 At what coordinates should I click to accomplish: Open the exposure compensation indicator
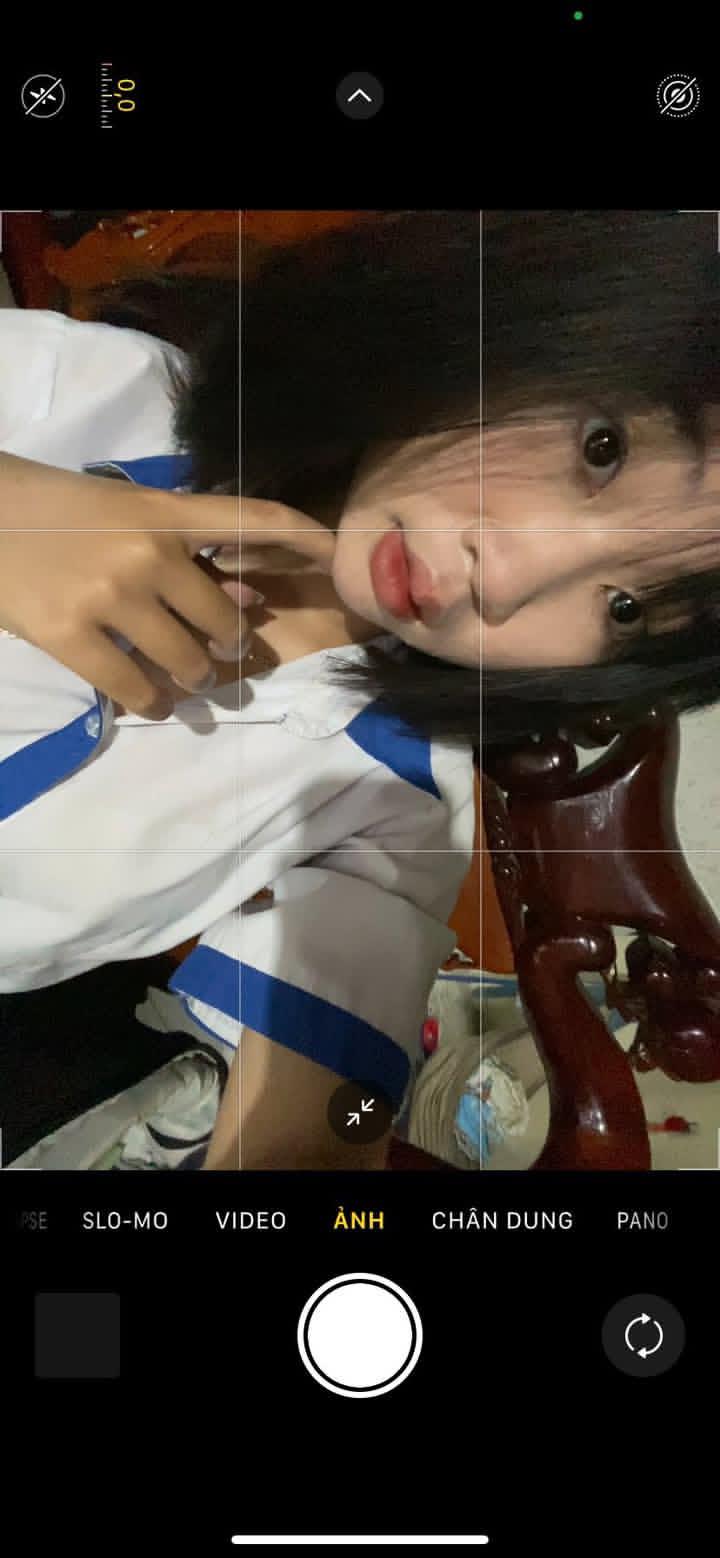pyautogui.click(x=120, y=96)
